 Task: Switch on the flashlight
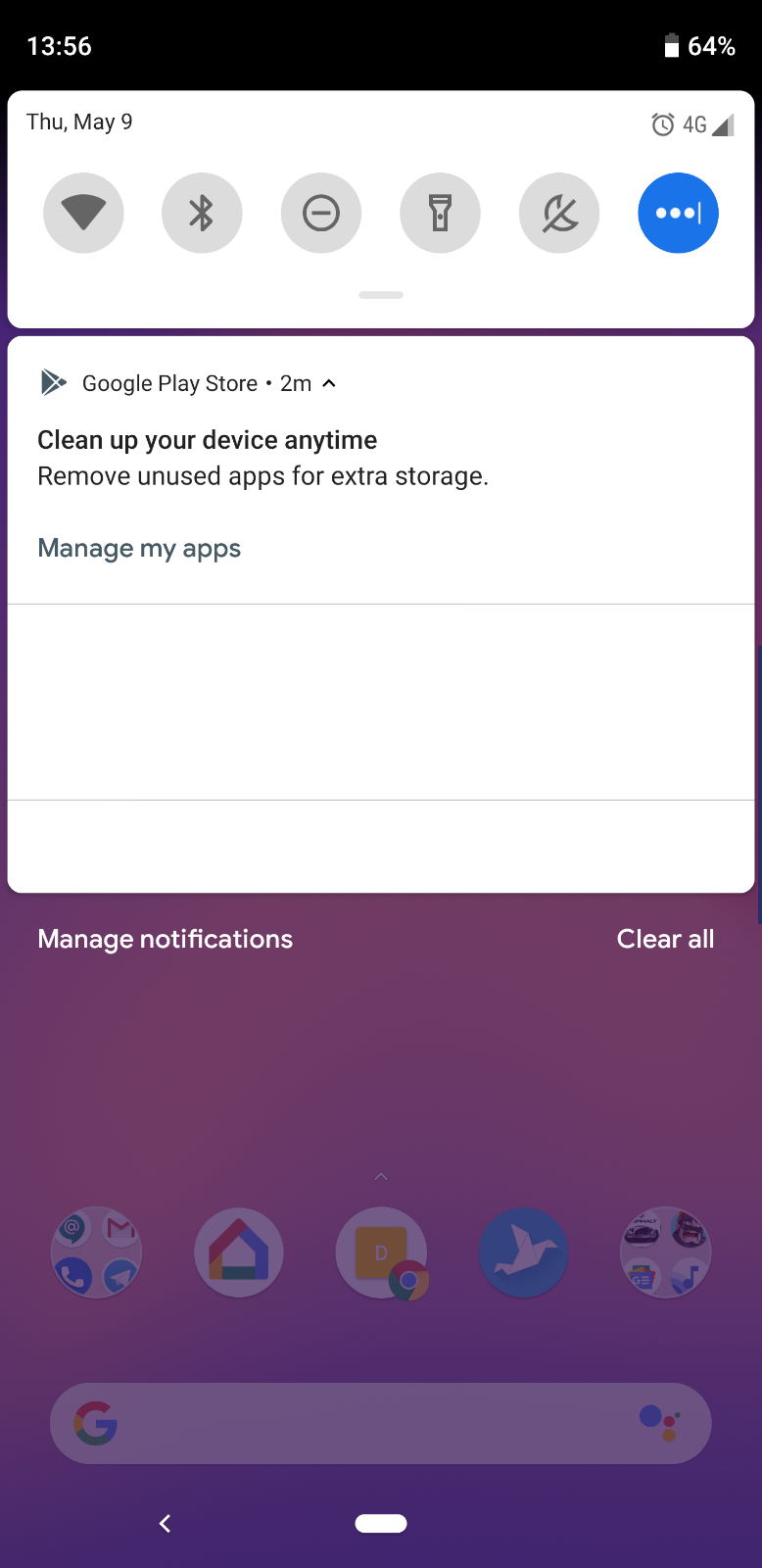tap(440, 213)
